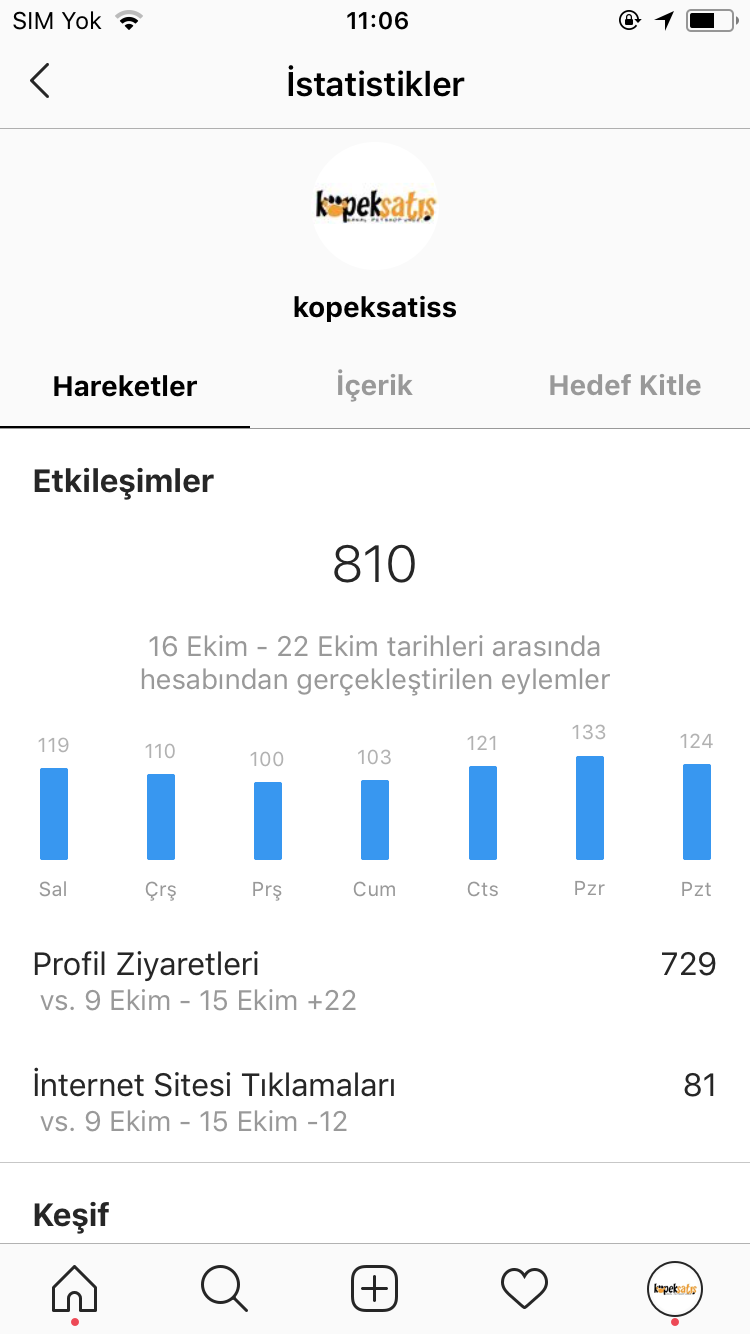Open the search and explore tab
Viewport: 750px width, 1334px height.
pos(224,1288)
